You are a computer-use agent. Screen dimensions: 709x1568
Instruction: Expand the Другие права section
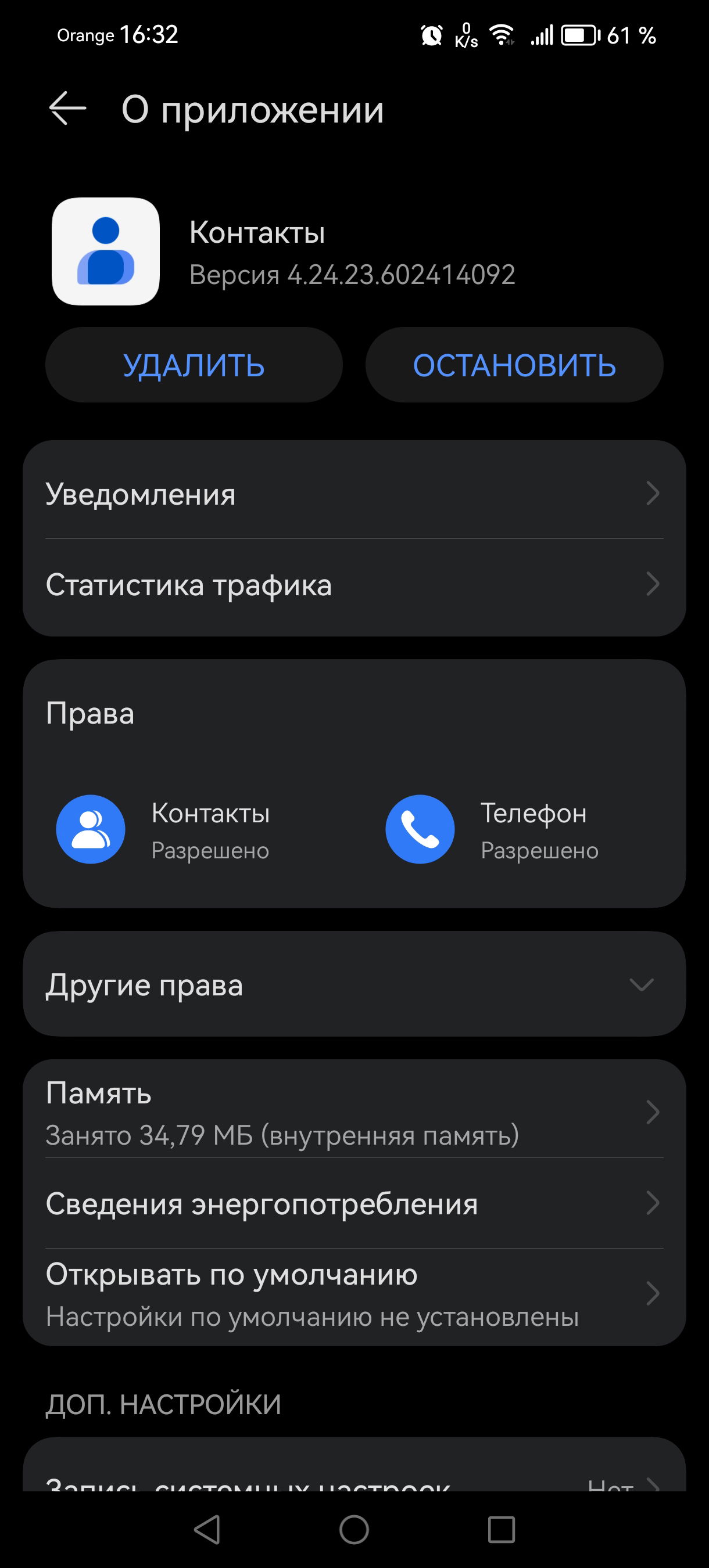(354, 984)
